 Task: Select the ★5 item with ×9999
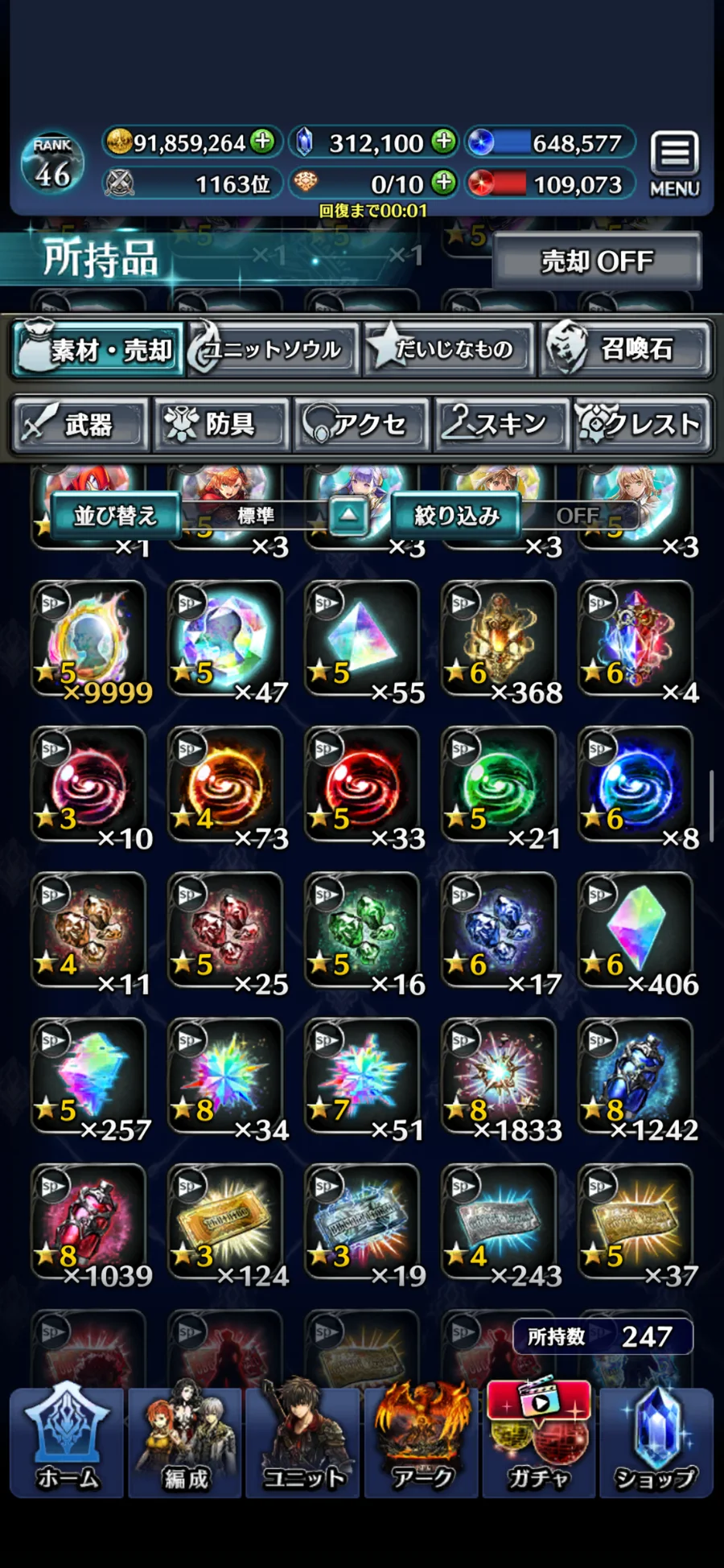[88, 641]
